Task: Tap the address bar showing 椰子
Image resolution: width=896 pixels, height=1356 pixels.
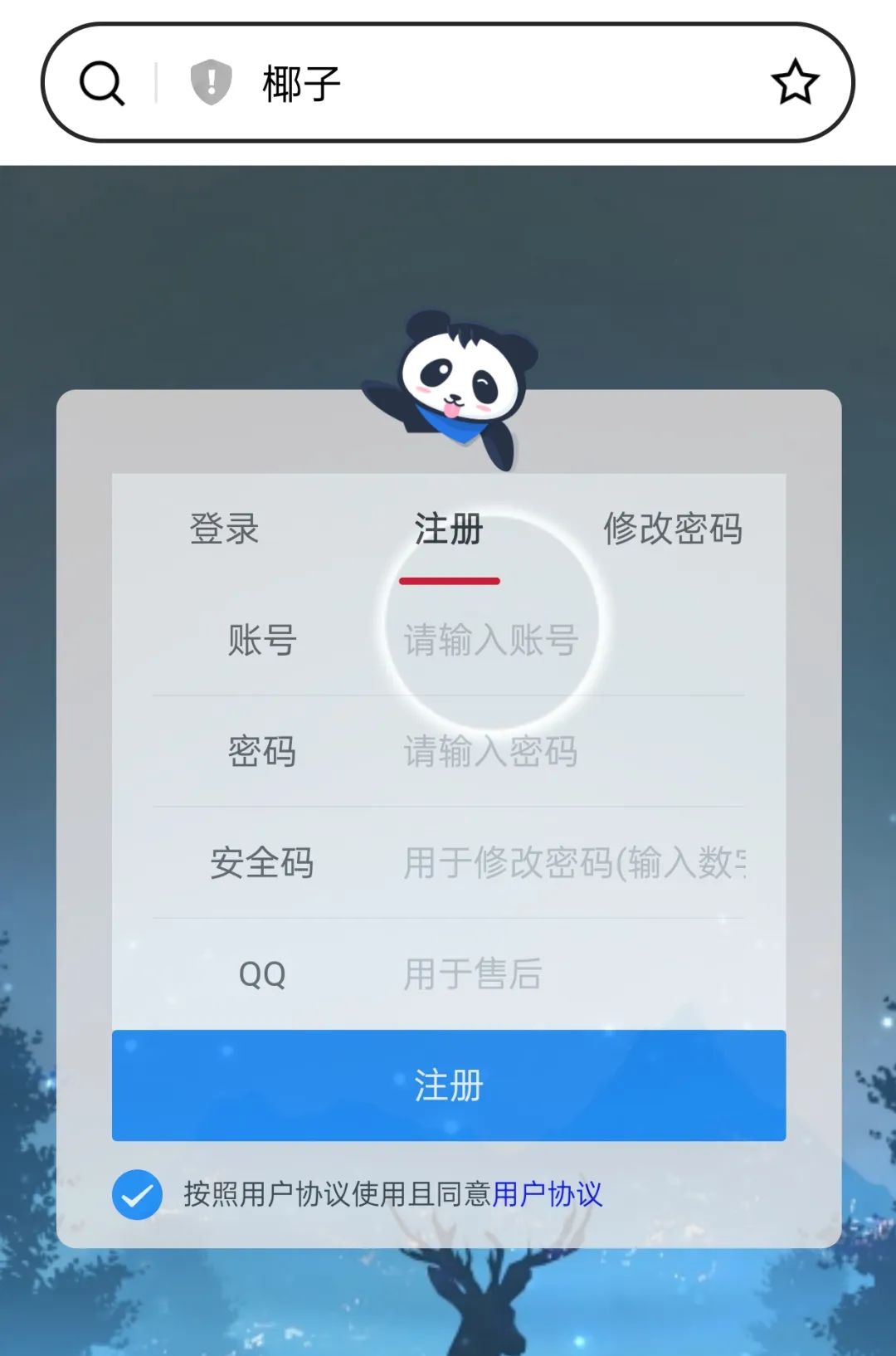Action: (498, 84)
